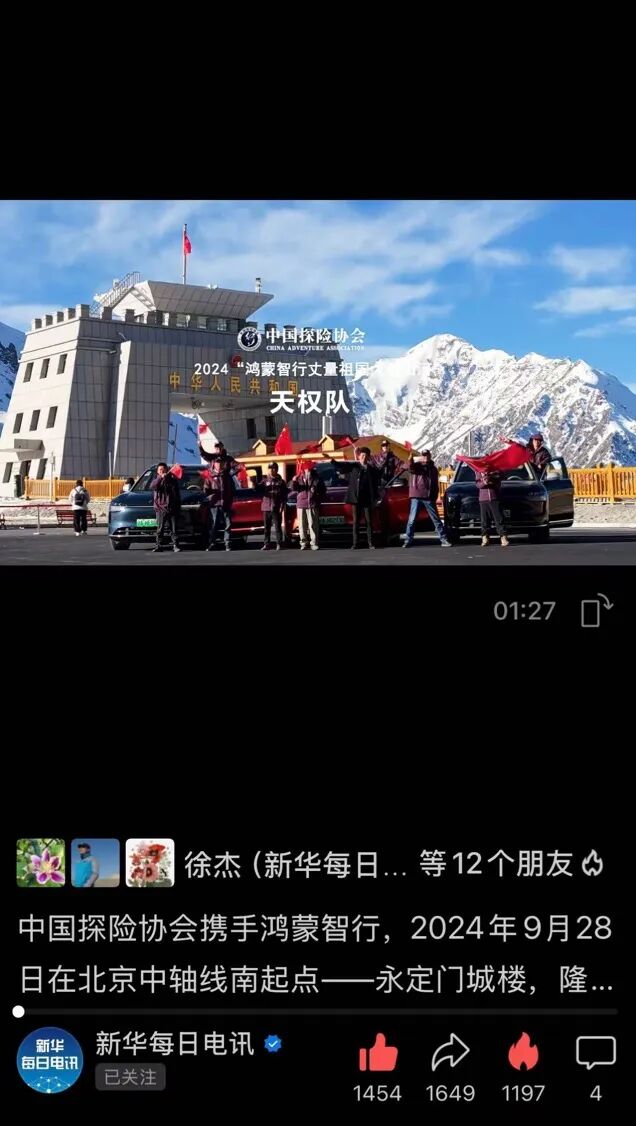
Task: Share this video via the arrow icon
Action: tap(450, 1053)
